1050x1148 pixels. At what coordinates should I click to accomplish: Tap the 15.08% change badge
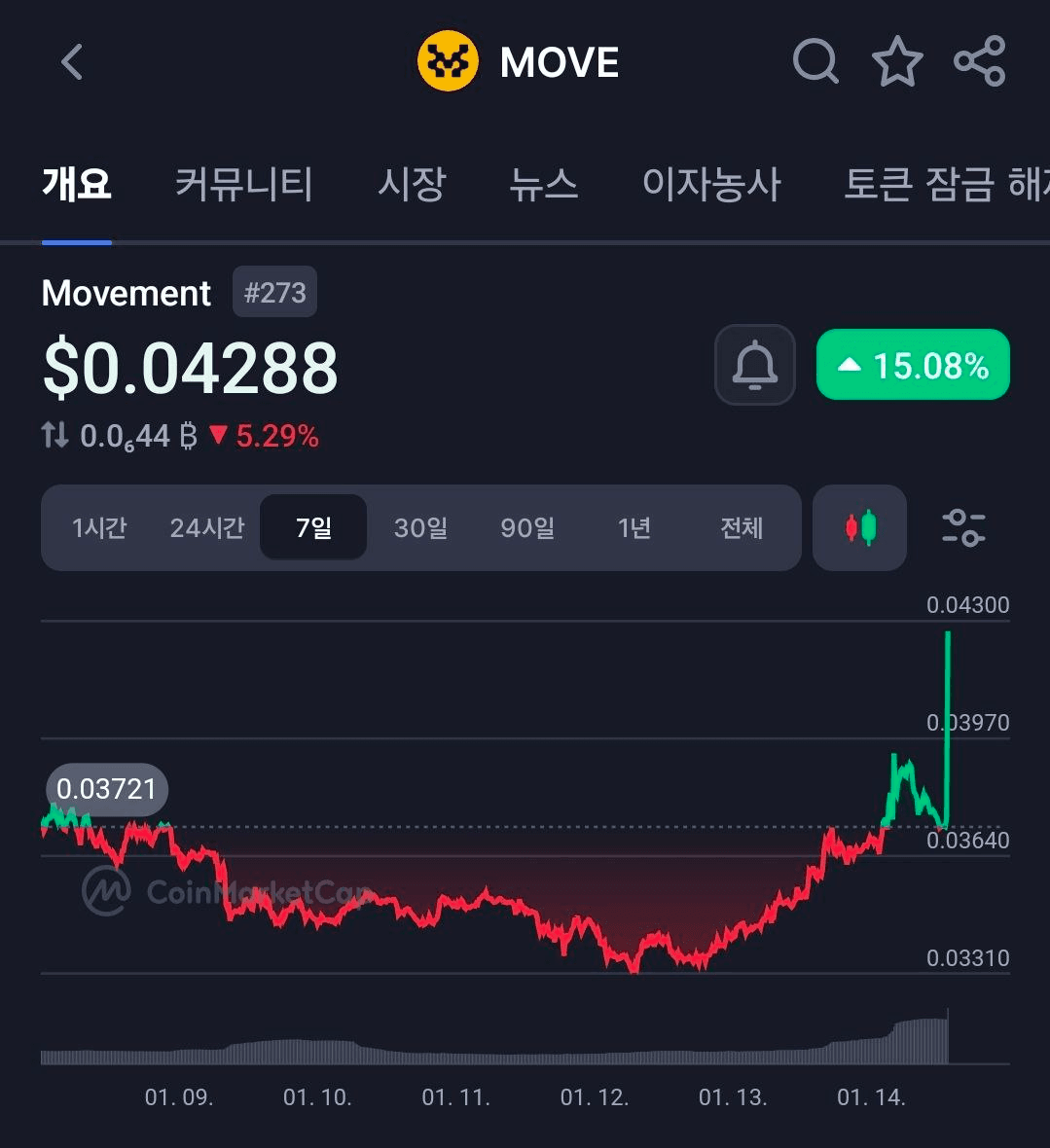[x=913, y=365]
